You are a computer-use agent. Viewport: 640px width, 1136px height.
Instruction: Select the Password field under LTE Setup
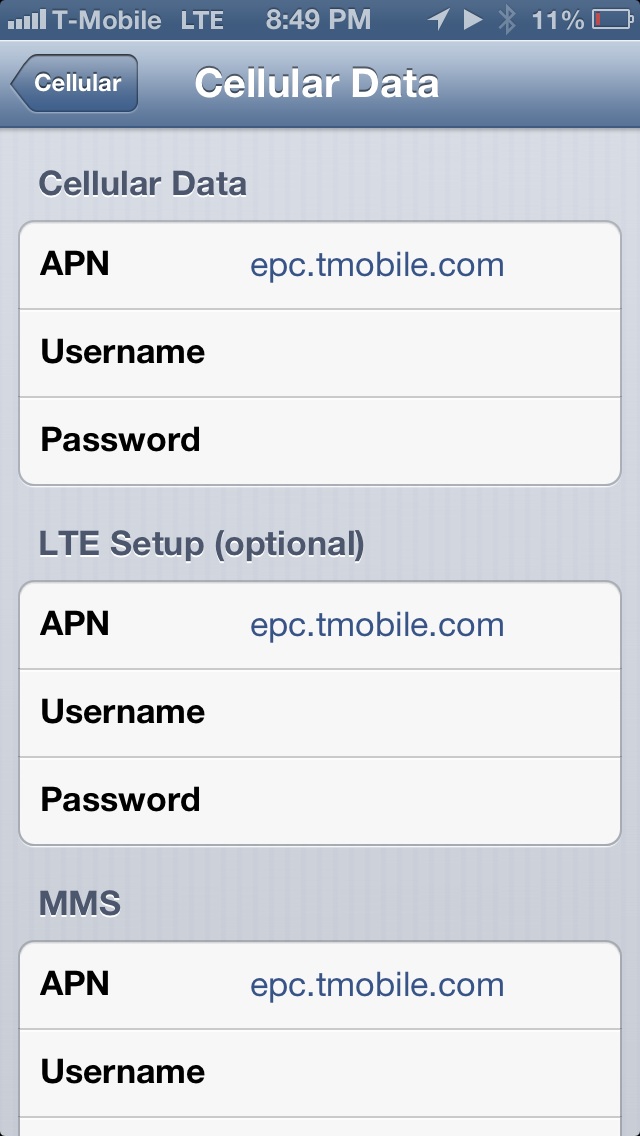pyautogui.click(x=320, y=801)
